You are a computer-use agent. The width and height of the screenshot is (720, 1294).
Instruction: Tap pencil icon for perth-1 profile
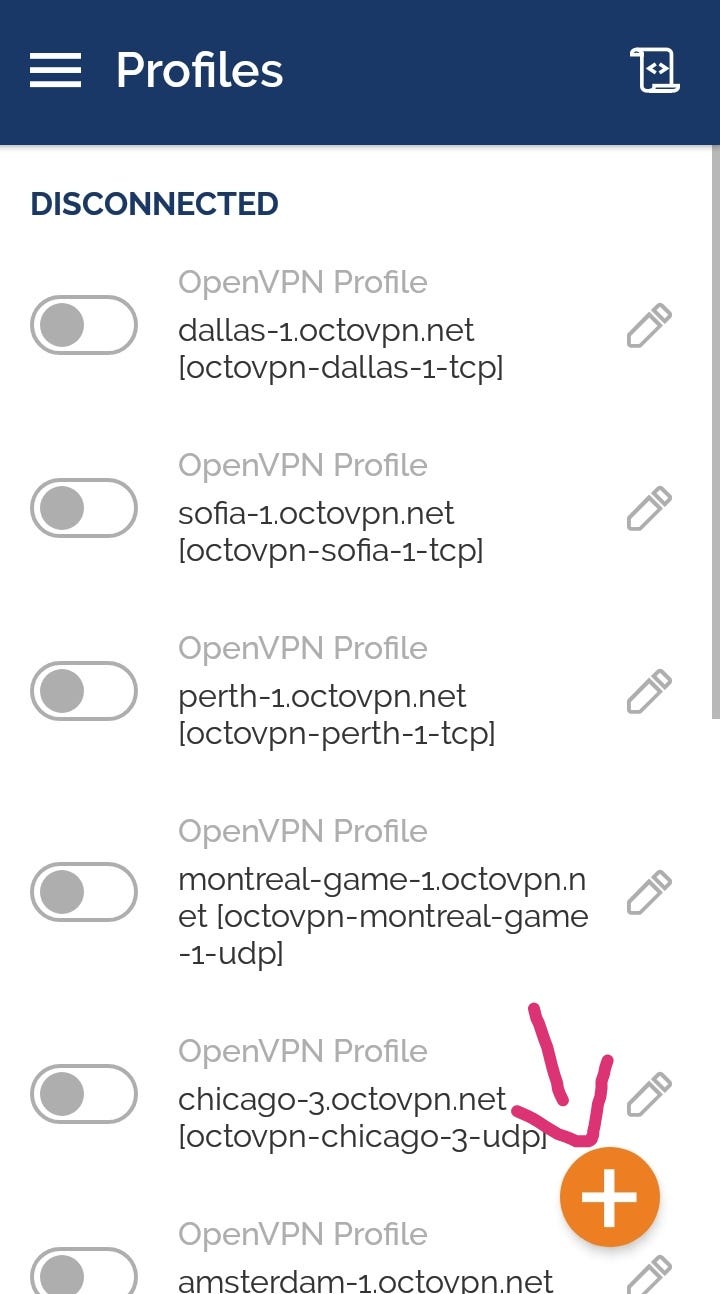[649, 692]
